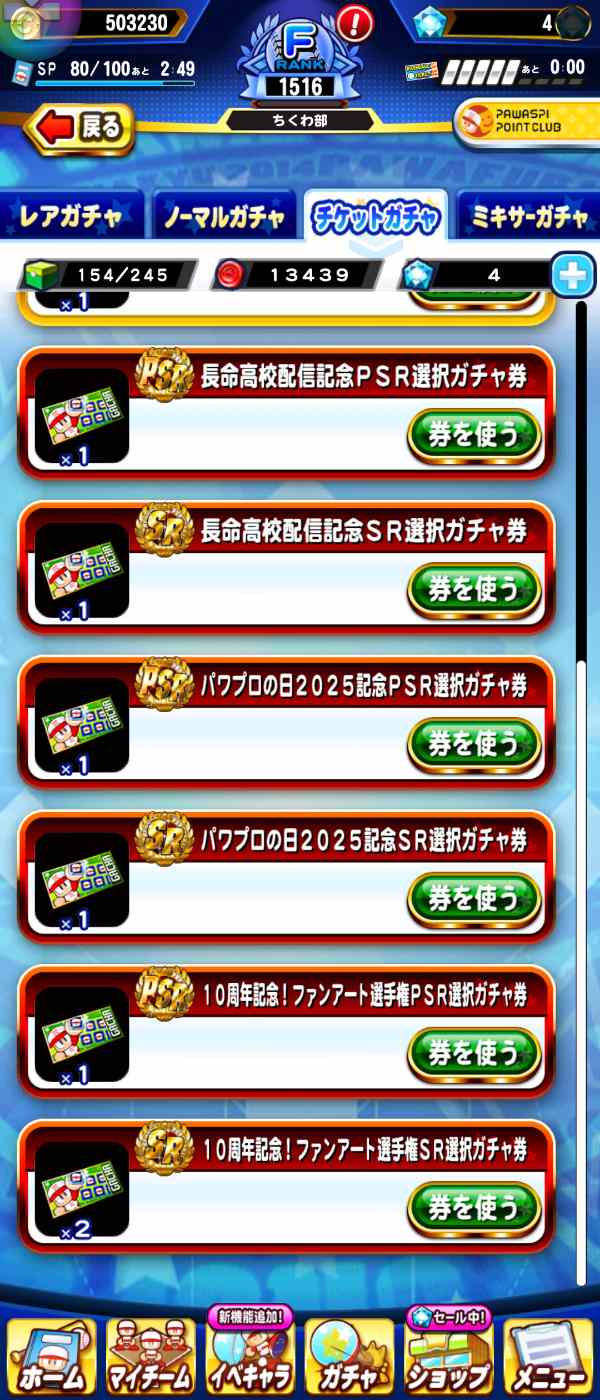Use the 10周年記念ファンアート選手権PSR選択ガチャ券 ticket
The image size is (600, 1400).
coord(473,1053)
